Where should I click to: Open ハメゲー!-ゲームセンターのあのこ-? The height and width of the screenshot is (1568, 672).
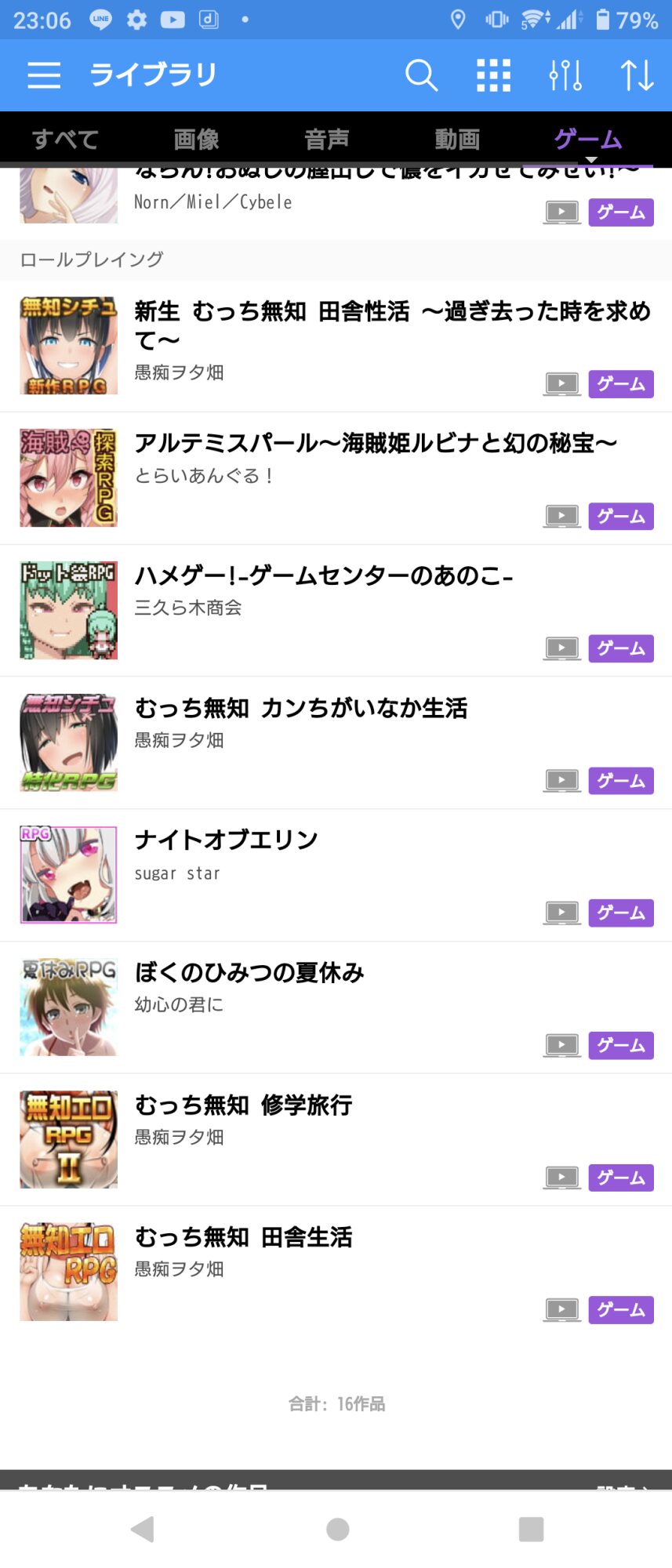pos(324,576)
